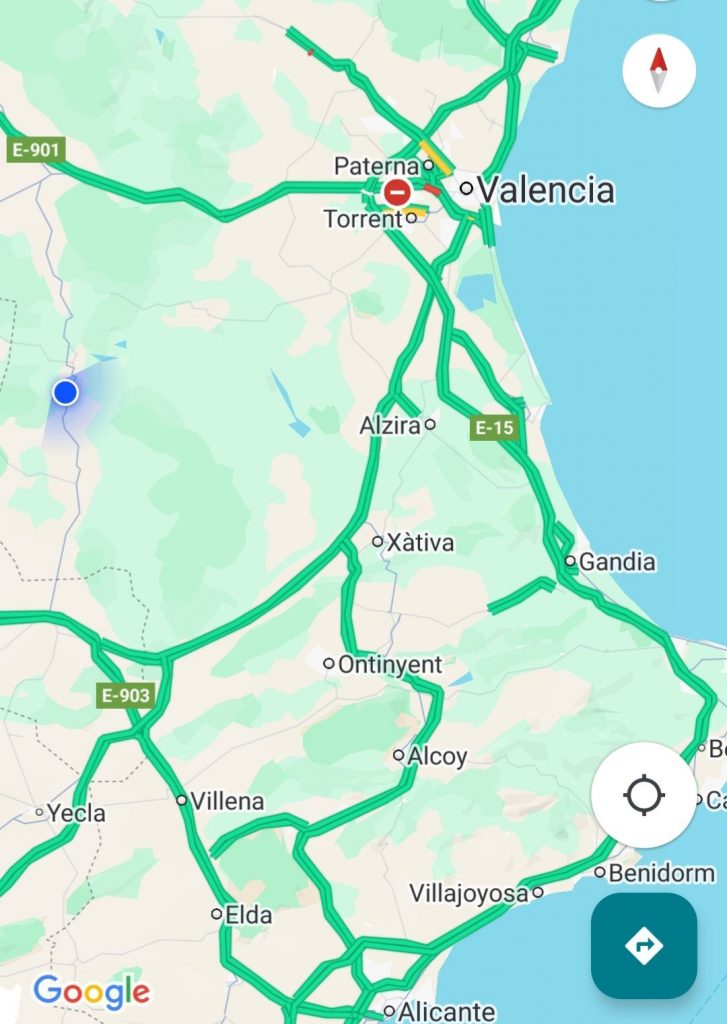Select the Gandia place label
Screen dimensions: 727x1024
(x=616, y=562)
